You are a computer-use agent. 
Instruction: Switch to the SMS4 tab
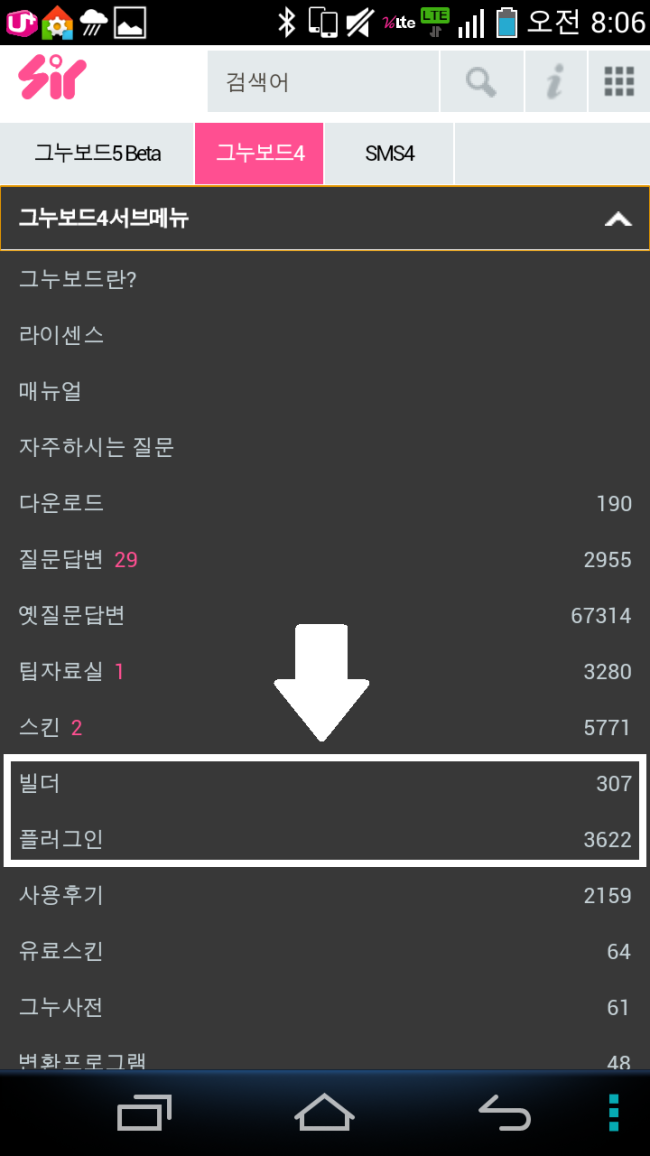pyautogui.click(x=389, y=153)
